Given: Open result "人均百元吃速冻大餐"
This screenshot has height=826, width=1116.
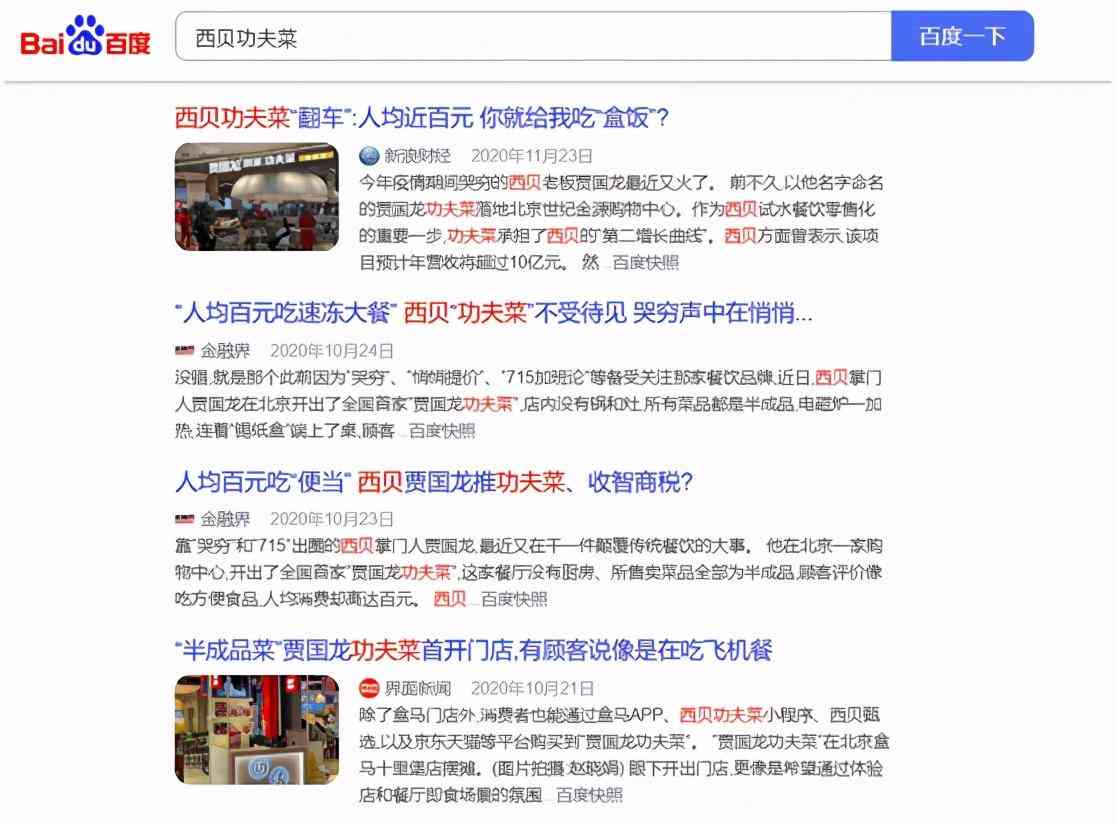Looking at the screenshot, I should tap(493, 313).
